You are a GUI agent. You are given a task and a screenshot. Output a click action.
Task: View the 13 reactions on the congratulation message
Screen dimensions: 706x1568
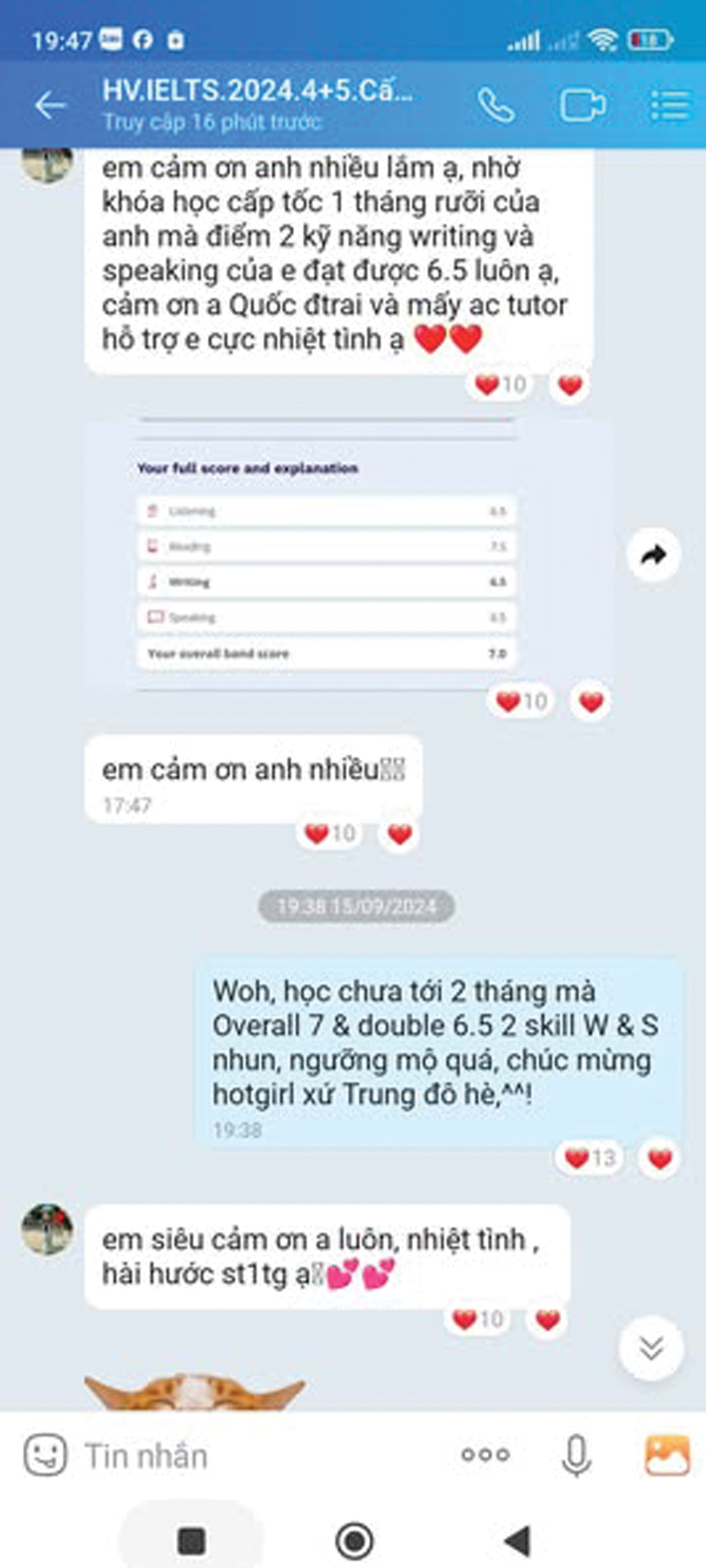(590, 1158)
